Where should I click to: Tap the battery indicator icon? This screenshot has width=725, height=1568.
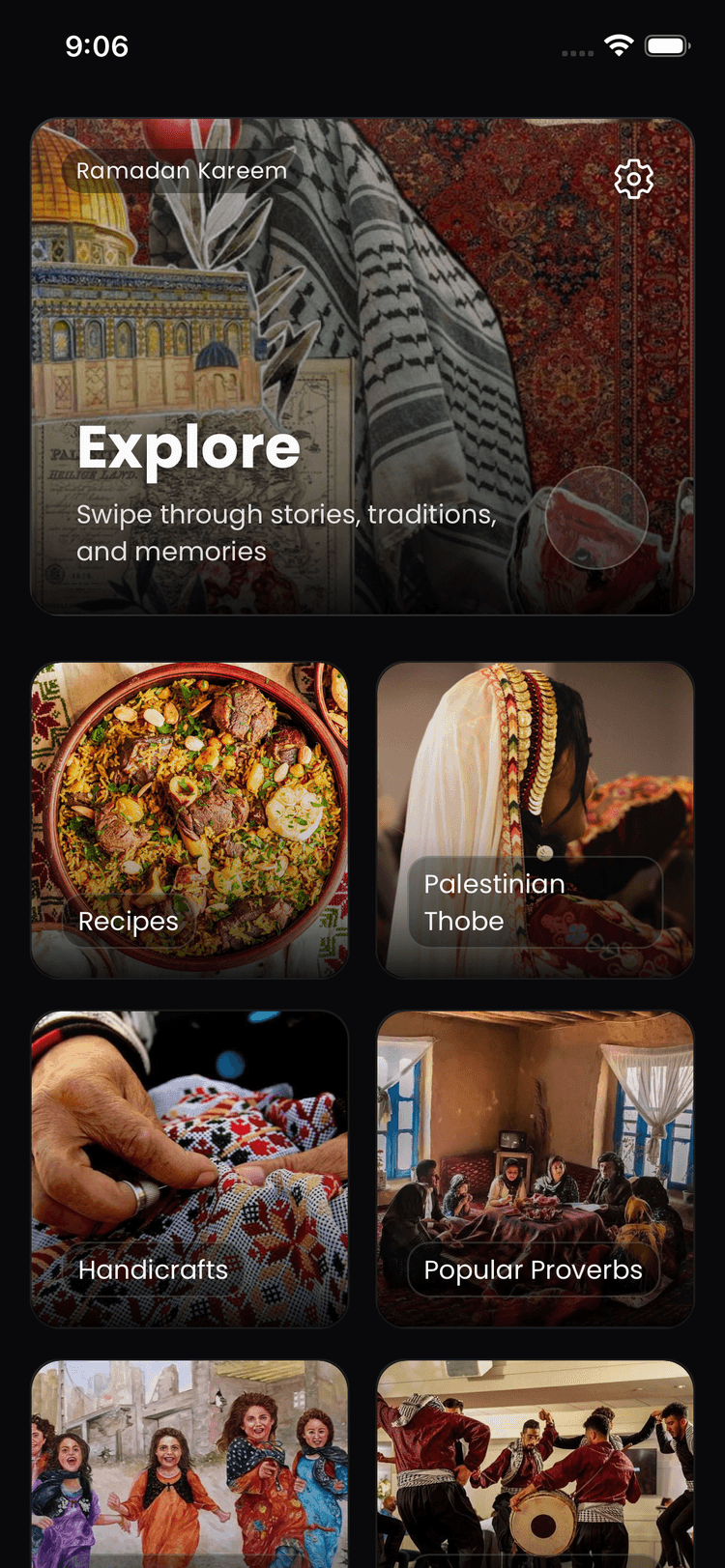tap(666, 44)
